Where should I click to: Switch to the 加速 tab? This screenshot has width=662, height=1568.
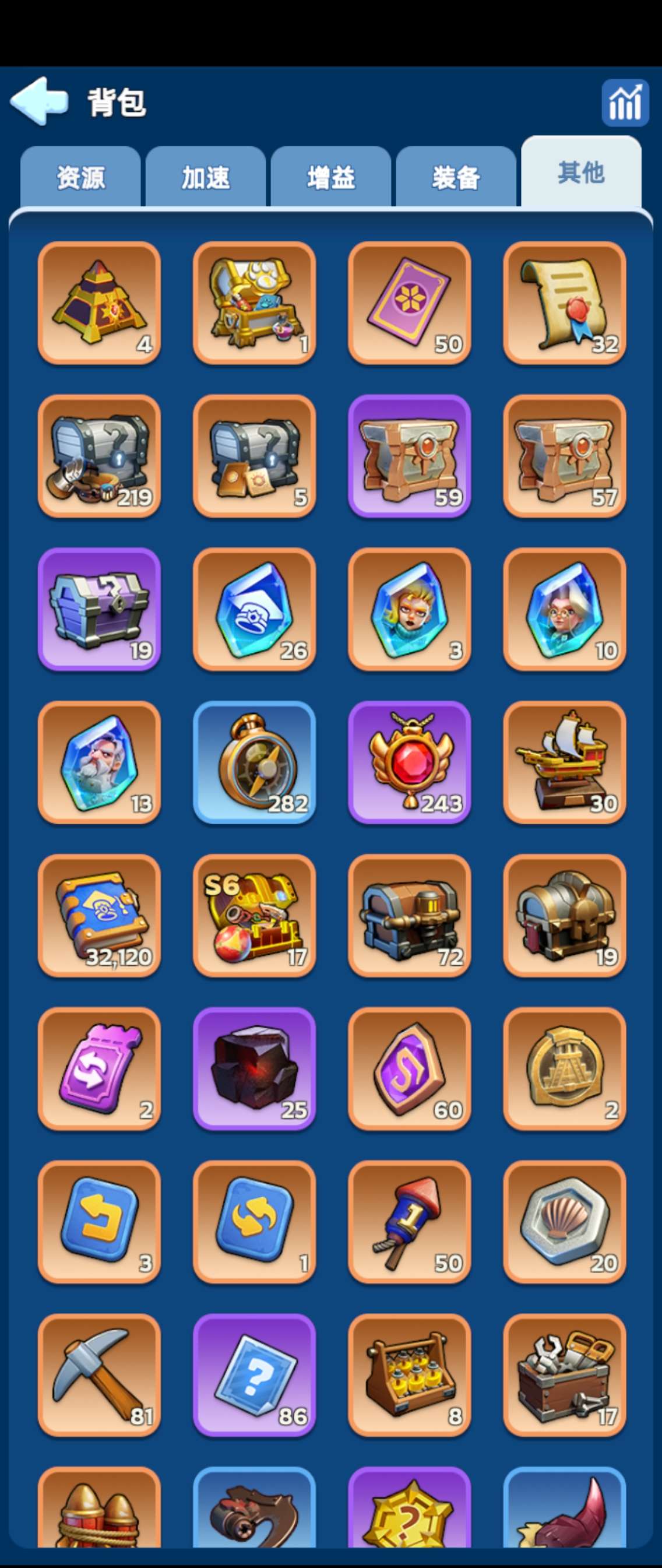point(206,178)
